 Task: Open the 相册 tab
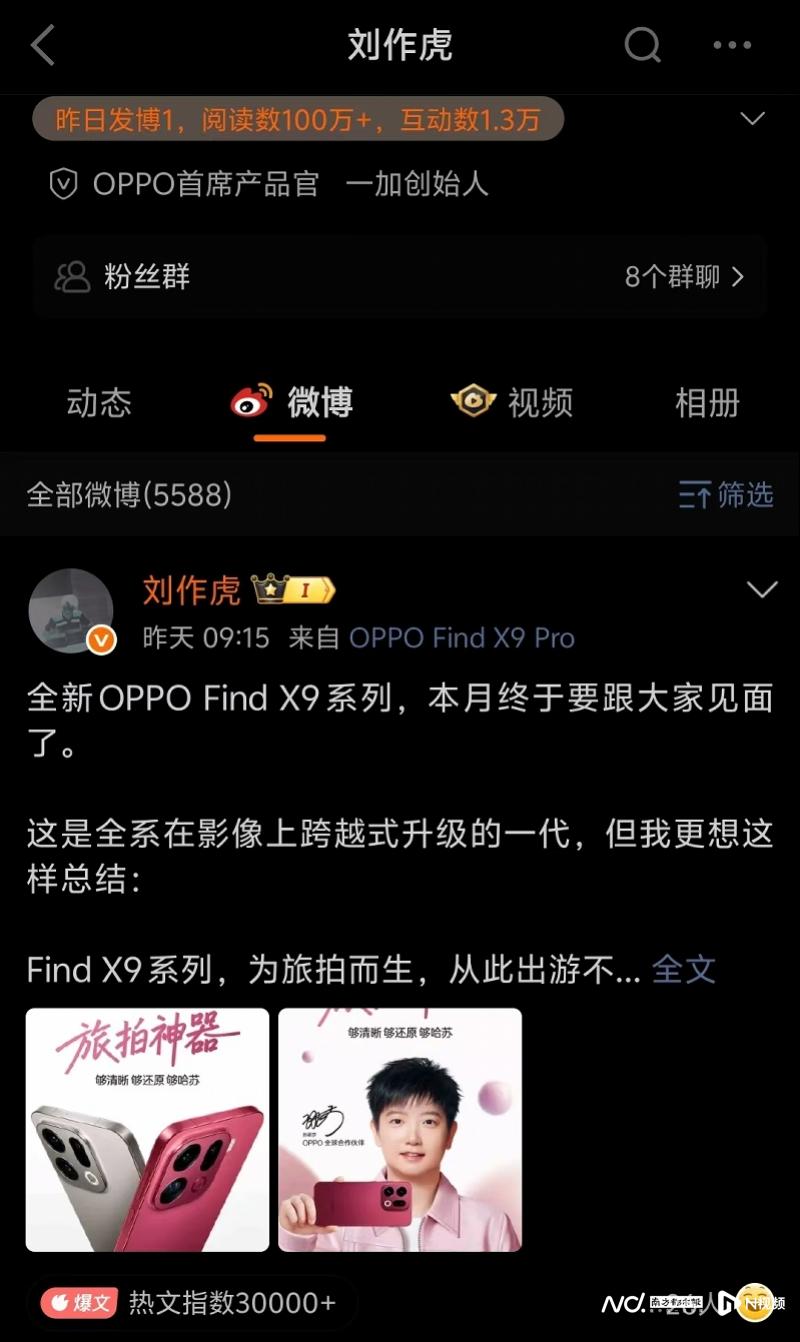(x=707, y=403)
